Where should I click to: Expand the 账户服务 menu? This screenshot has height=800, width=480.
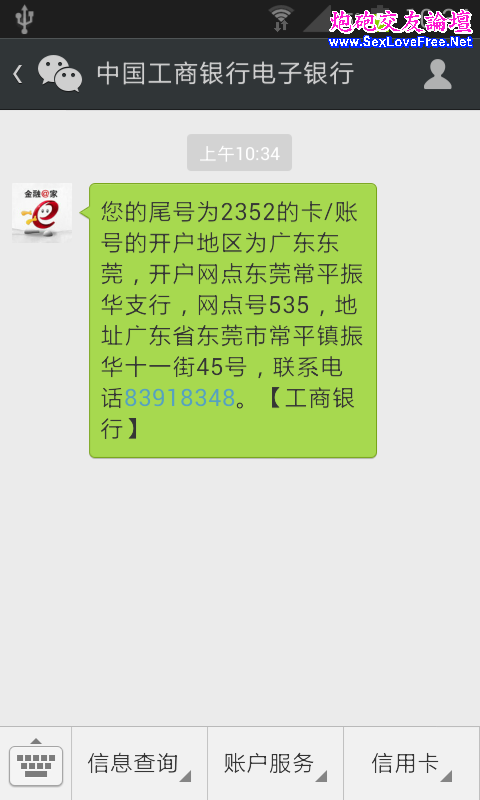(275, 764)
